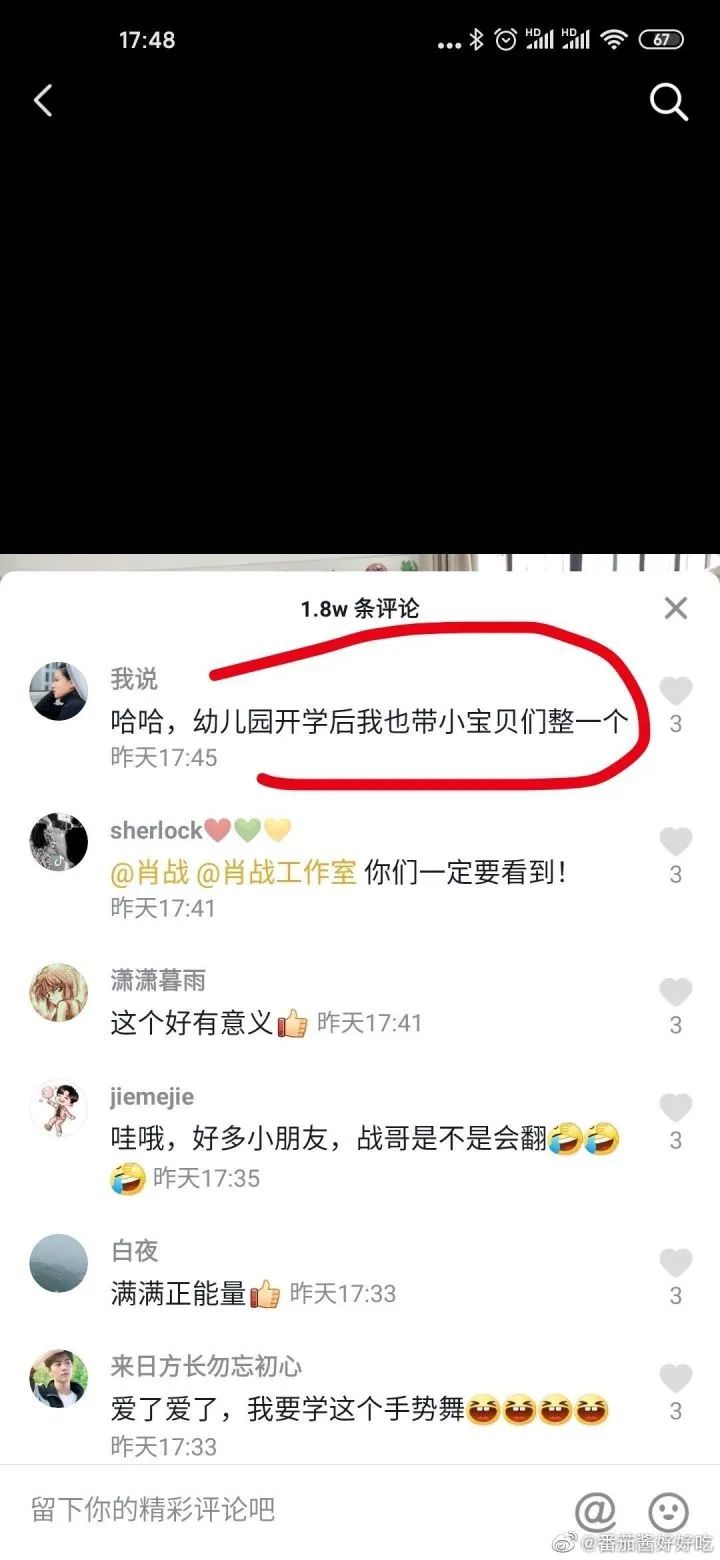The image size is (720, 1560).
Task: Like sherlock's comment via its heart icon
Action: [676, 841]
